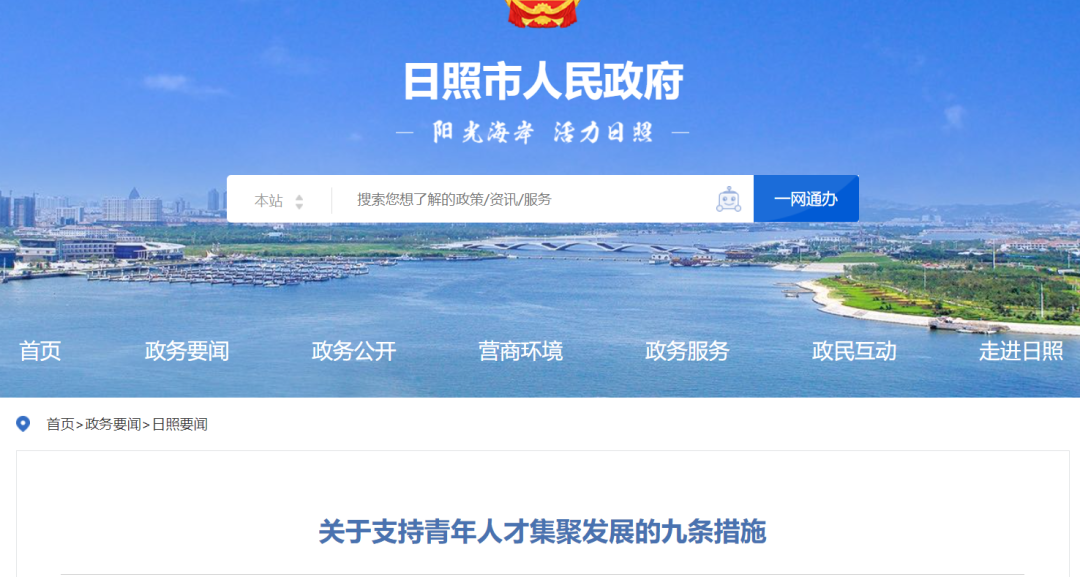Open the 政务要闻 breadcrumb link

(113, 424)
